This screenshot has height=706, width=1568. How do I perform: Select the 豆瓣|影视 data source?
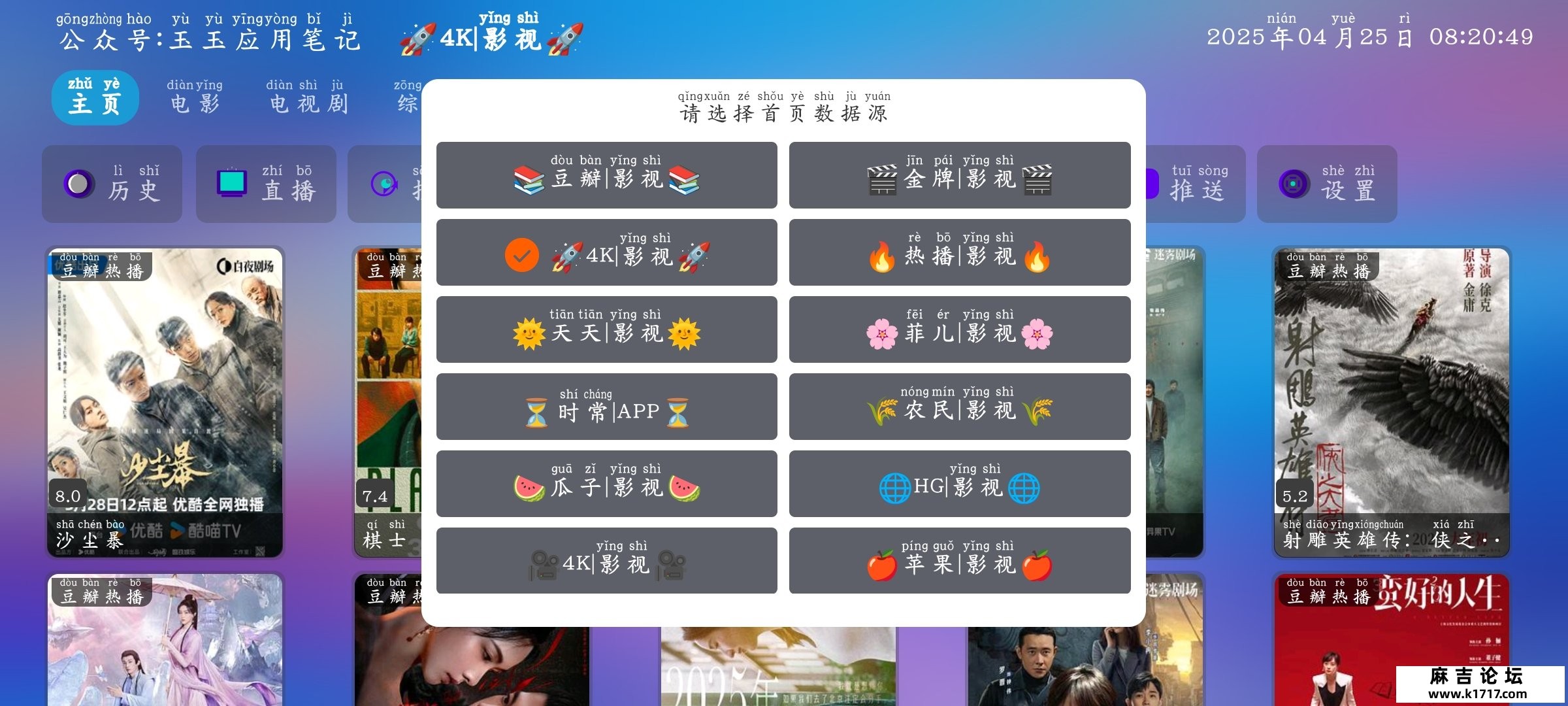606,175
